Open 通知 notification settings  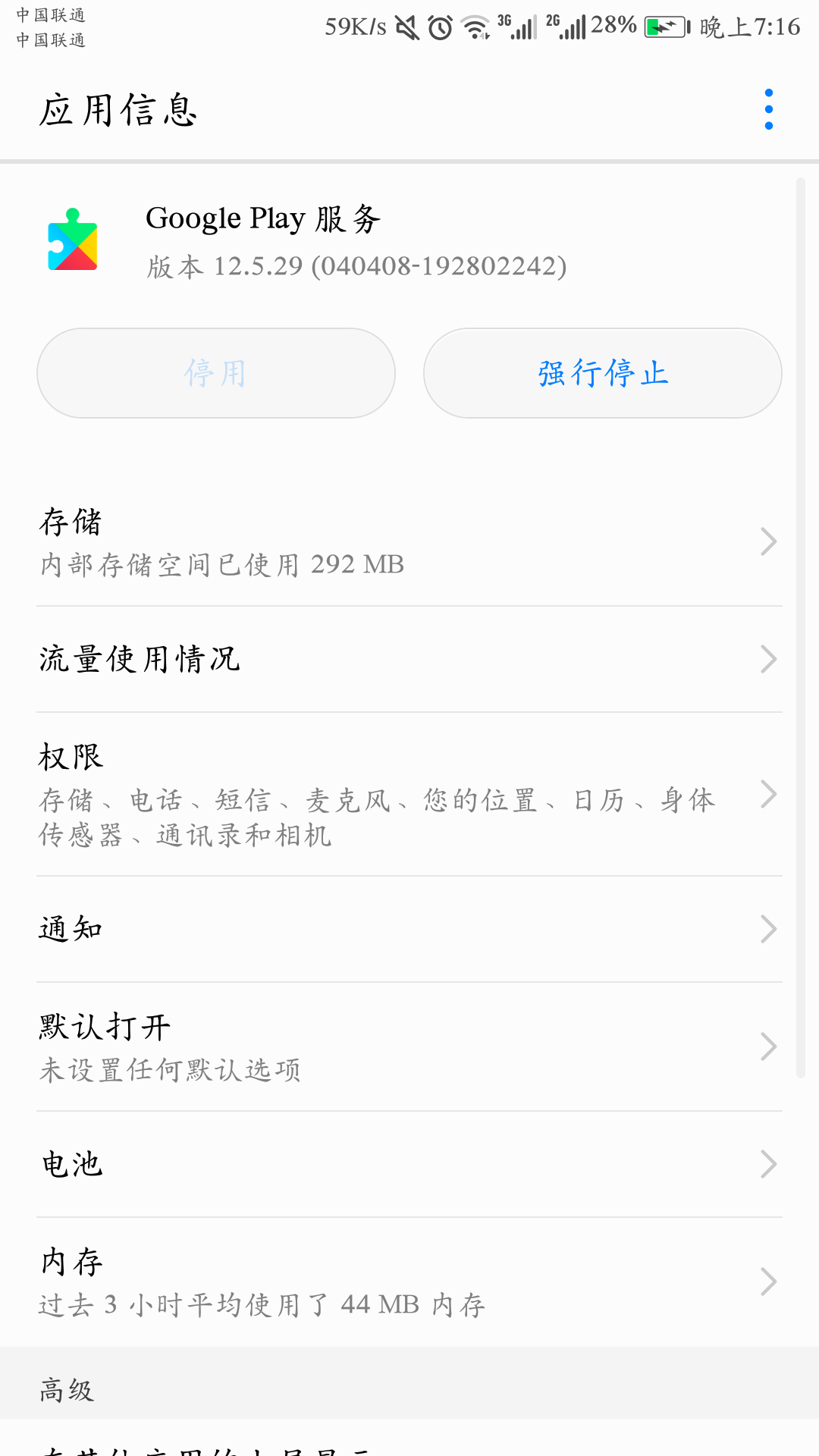(x=409, y=929)
